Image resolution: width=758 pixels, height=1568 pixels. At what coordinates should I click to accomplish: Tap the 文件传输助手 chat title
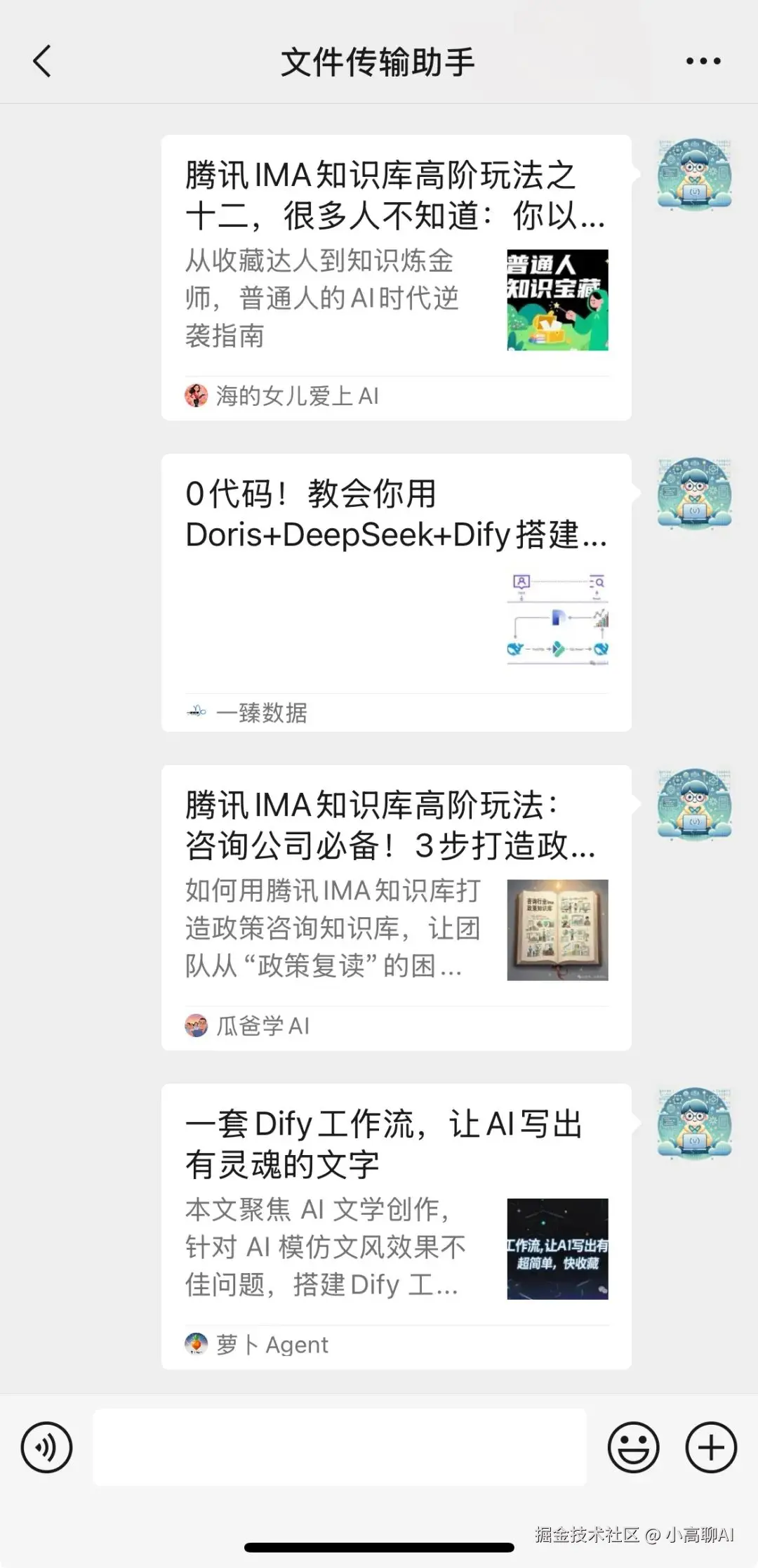[378, 60]
